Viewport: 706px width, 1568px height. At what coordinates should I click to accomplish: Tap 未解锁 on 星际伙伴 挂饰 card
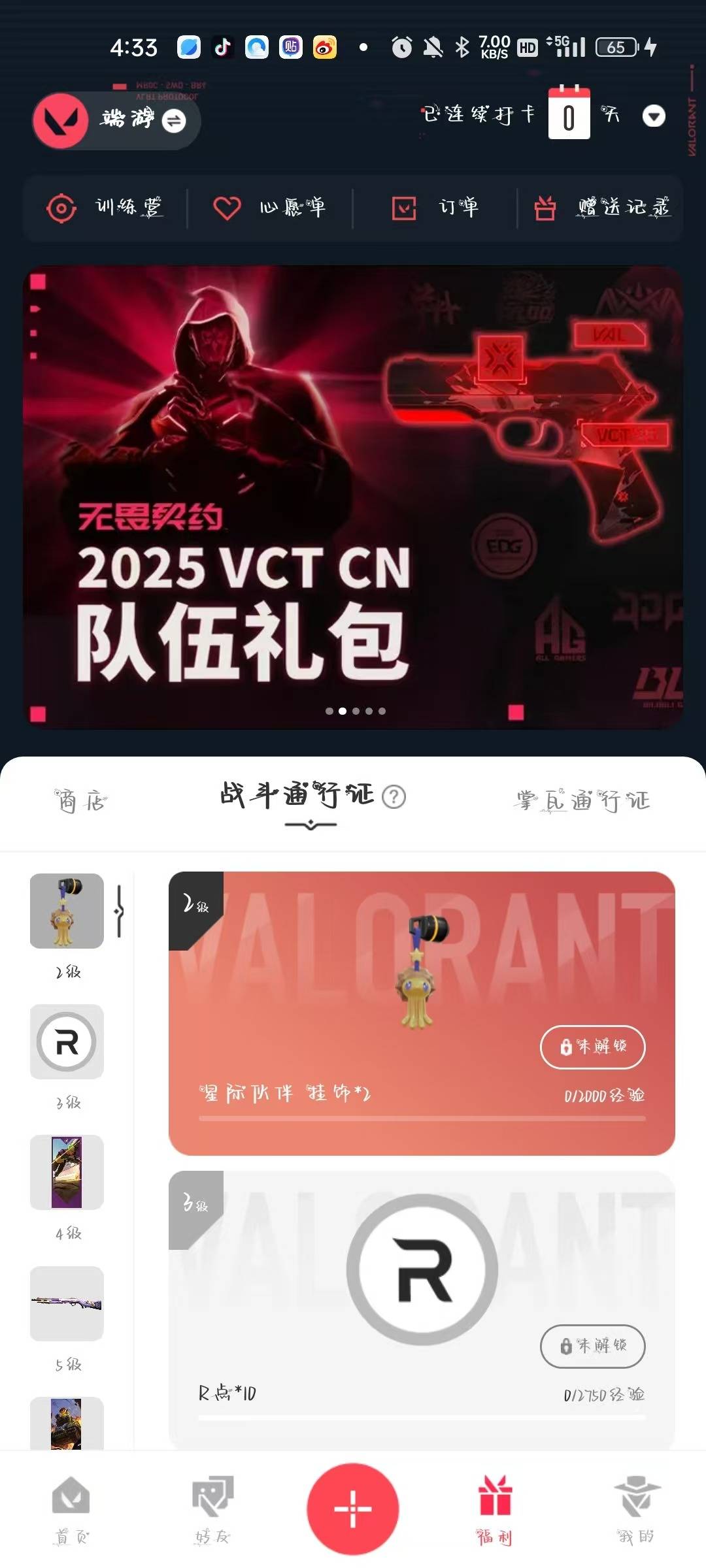592,1047
